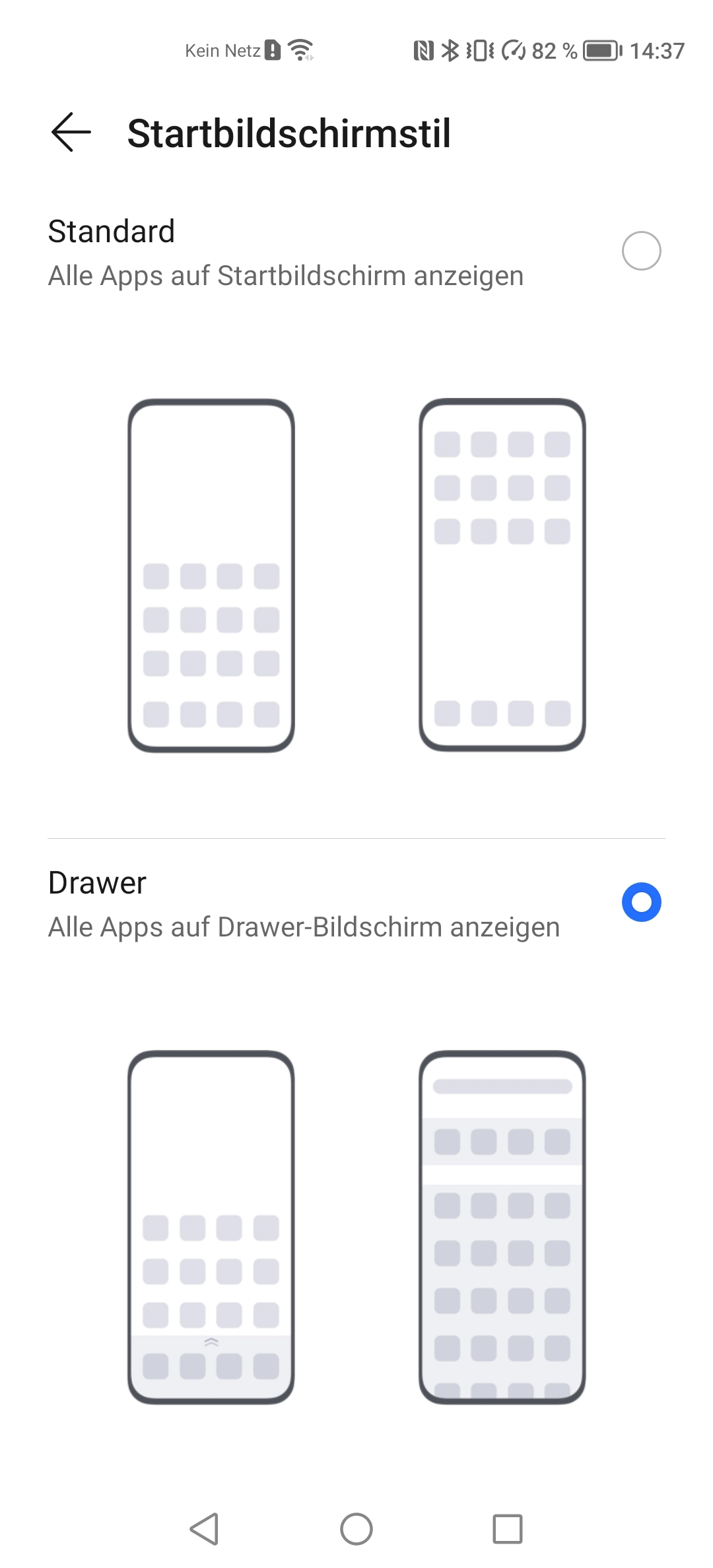713x1568 pixels.
Task: Go to the home screen
Action: pyautogui.click(x=356, y=1528)
